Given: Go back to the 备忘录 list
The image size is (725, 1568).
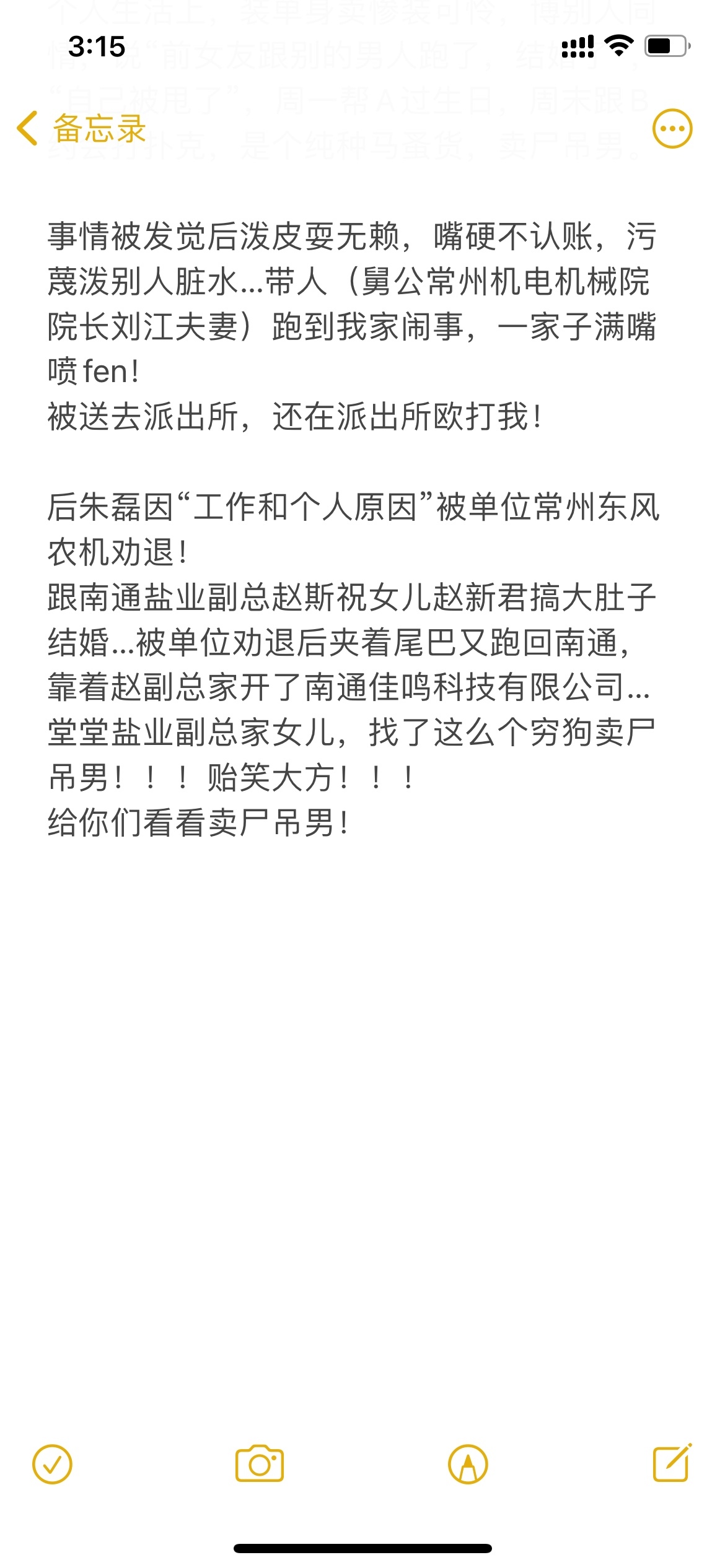Looking at the screenshot, I should coord(81,129).
